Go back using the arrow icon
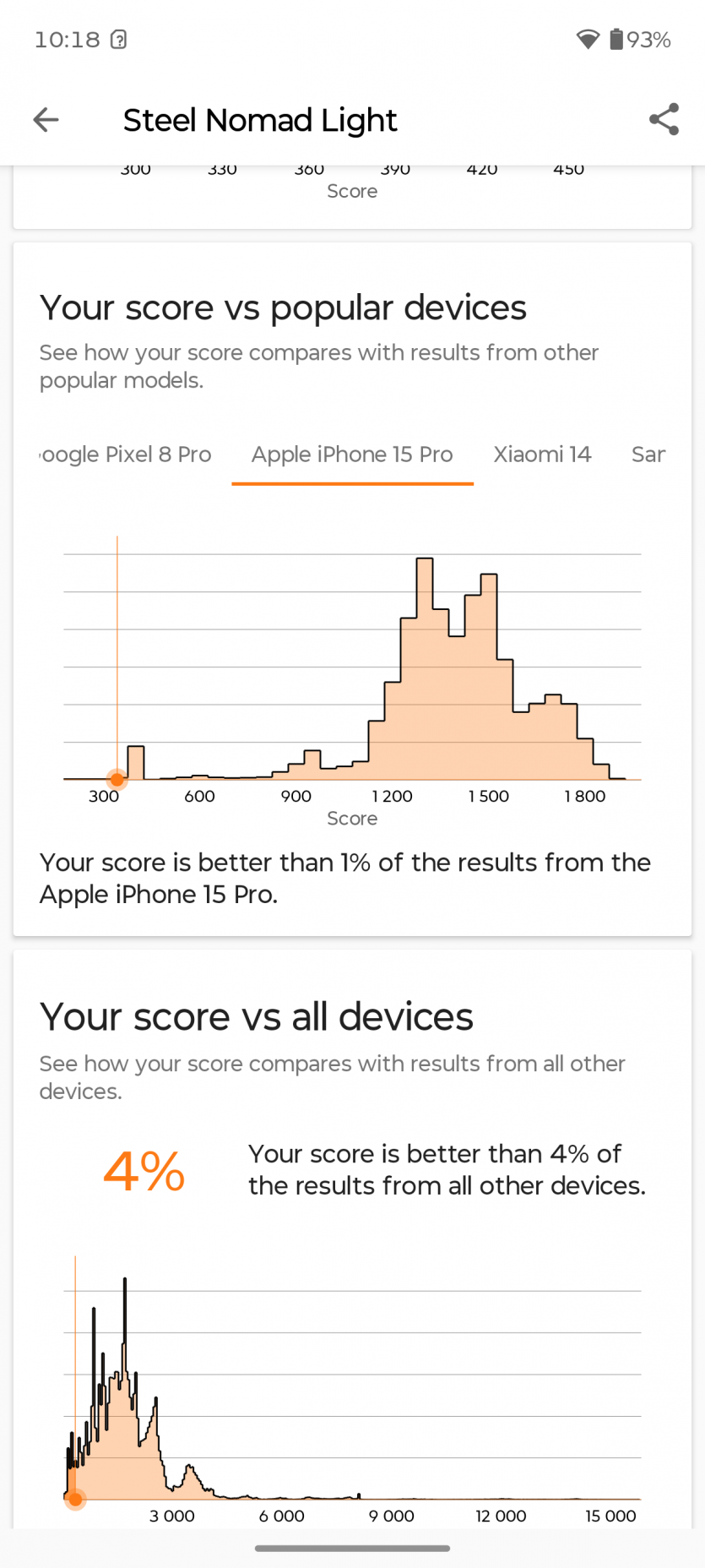Screen dimensions: 705x1568 tap(46, 120)
